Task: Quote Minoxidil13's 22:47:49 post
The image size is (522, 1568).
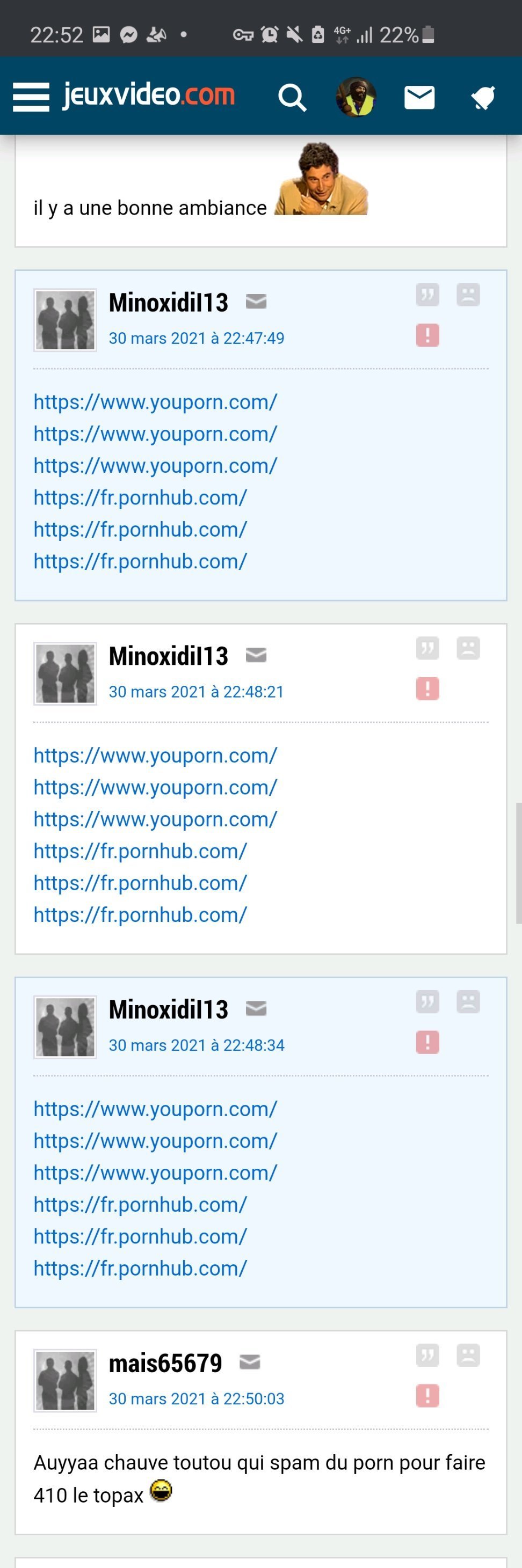Action: coord(427,295)
